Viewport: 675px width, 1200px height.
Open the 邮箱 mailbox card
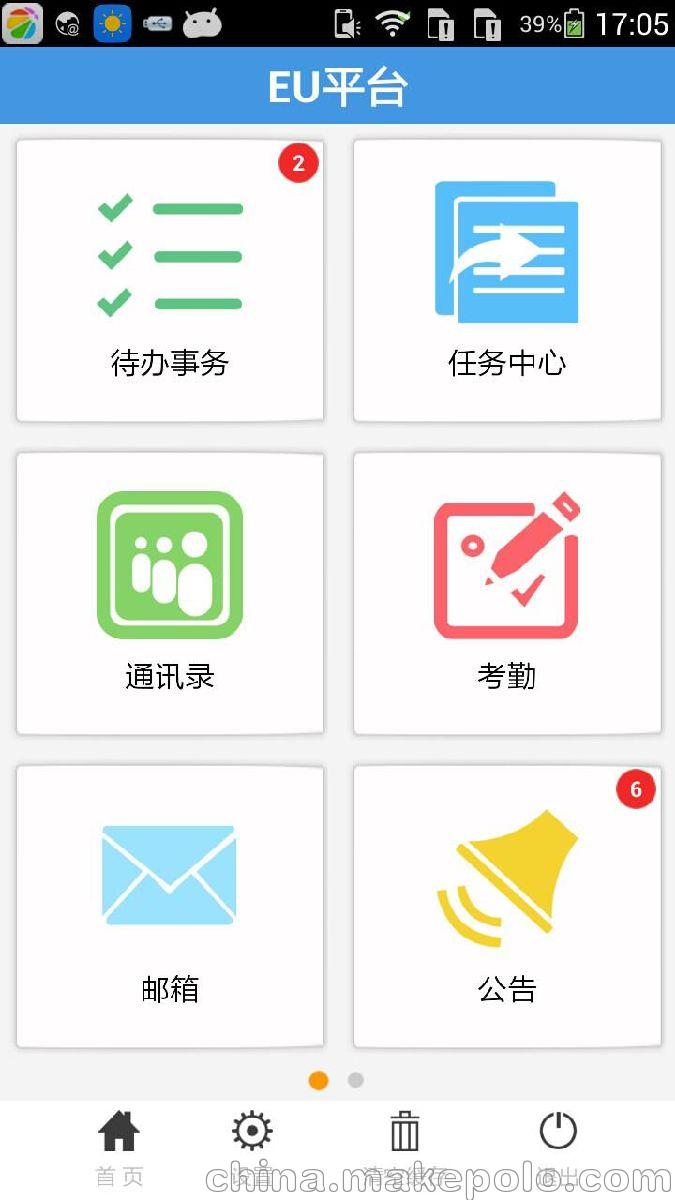point(170,907)
